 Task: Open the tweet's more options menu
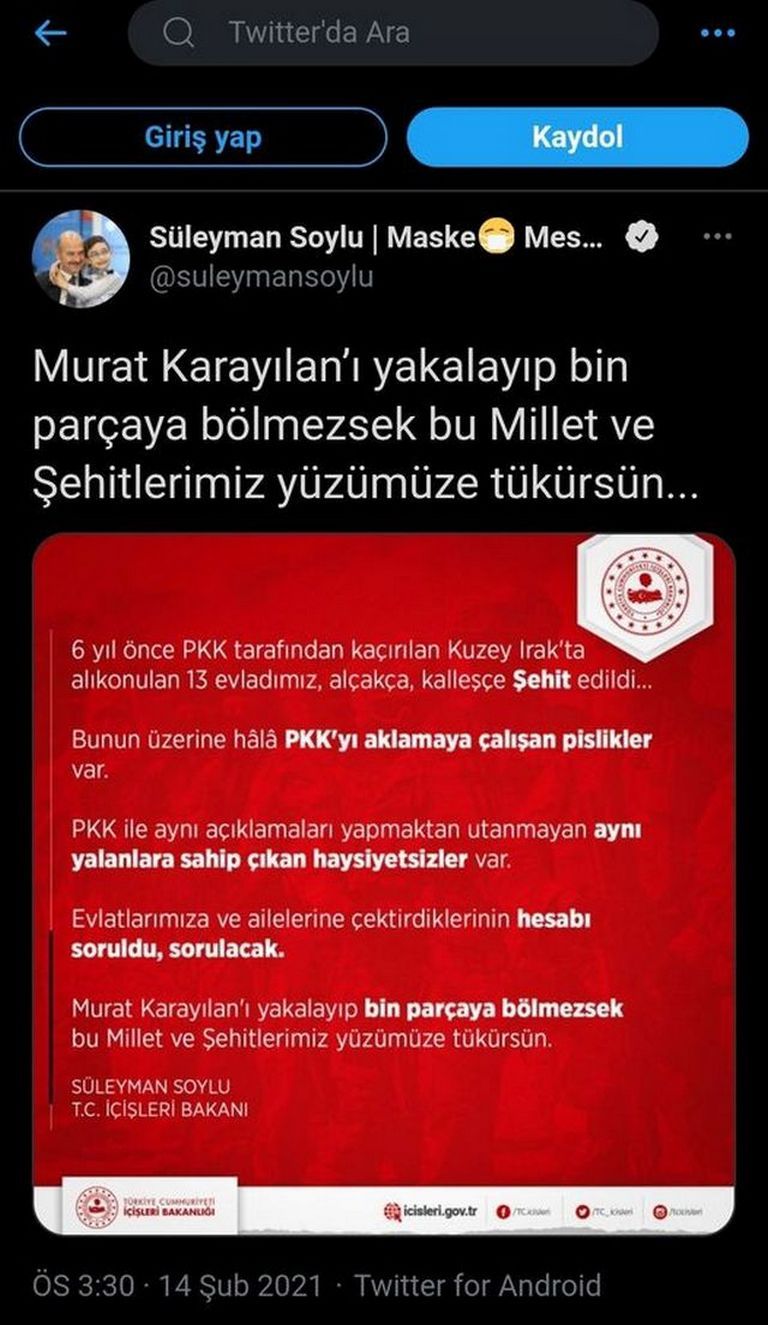718,237
